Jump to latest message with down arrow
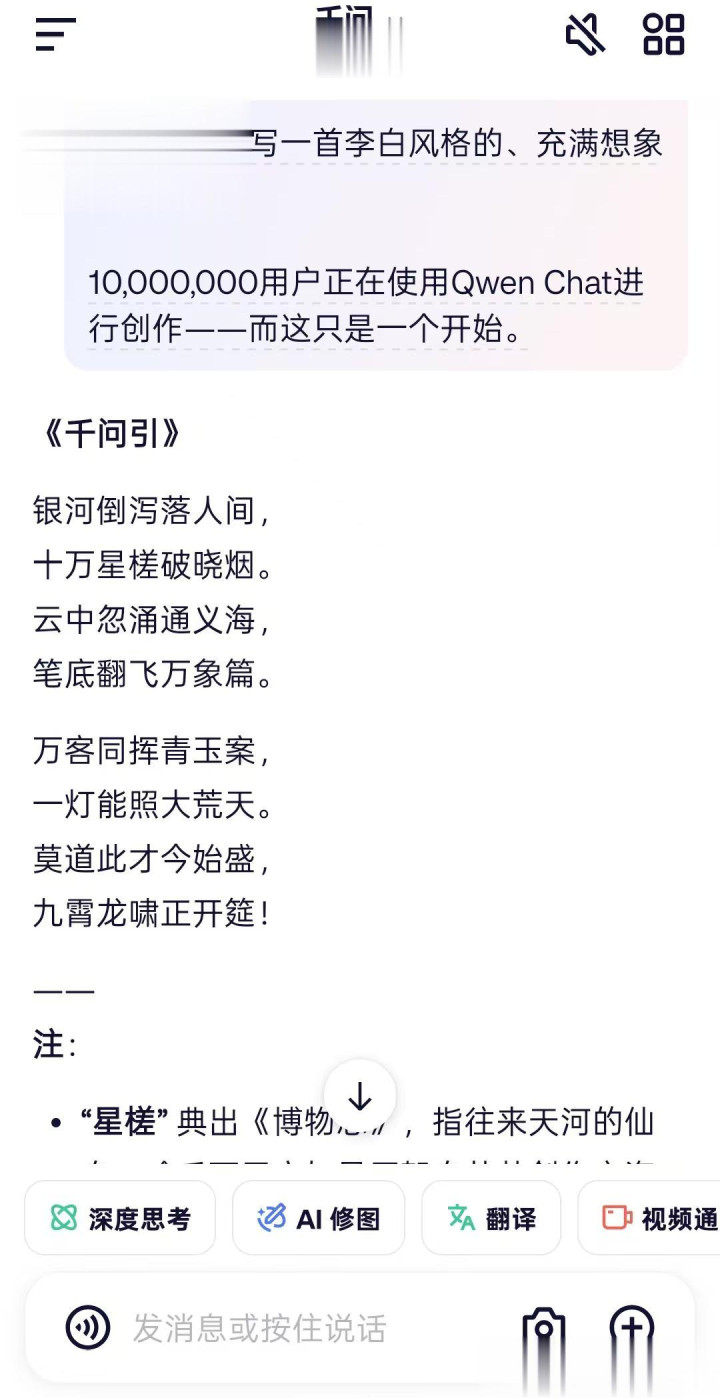The height and width of the screenshot is (1398, 720). point(360,1097)
